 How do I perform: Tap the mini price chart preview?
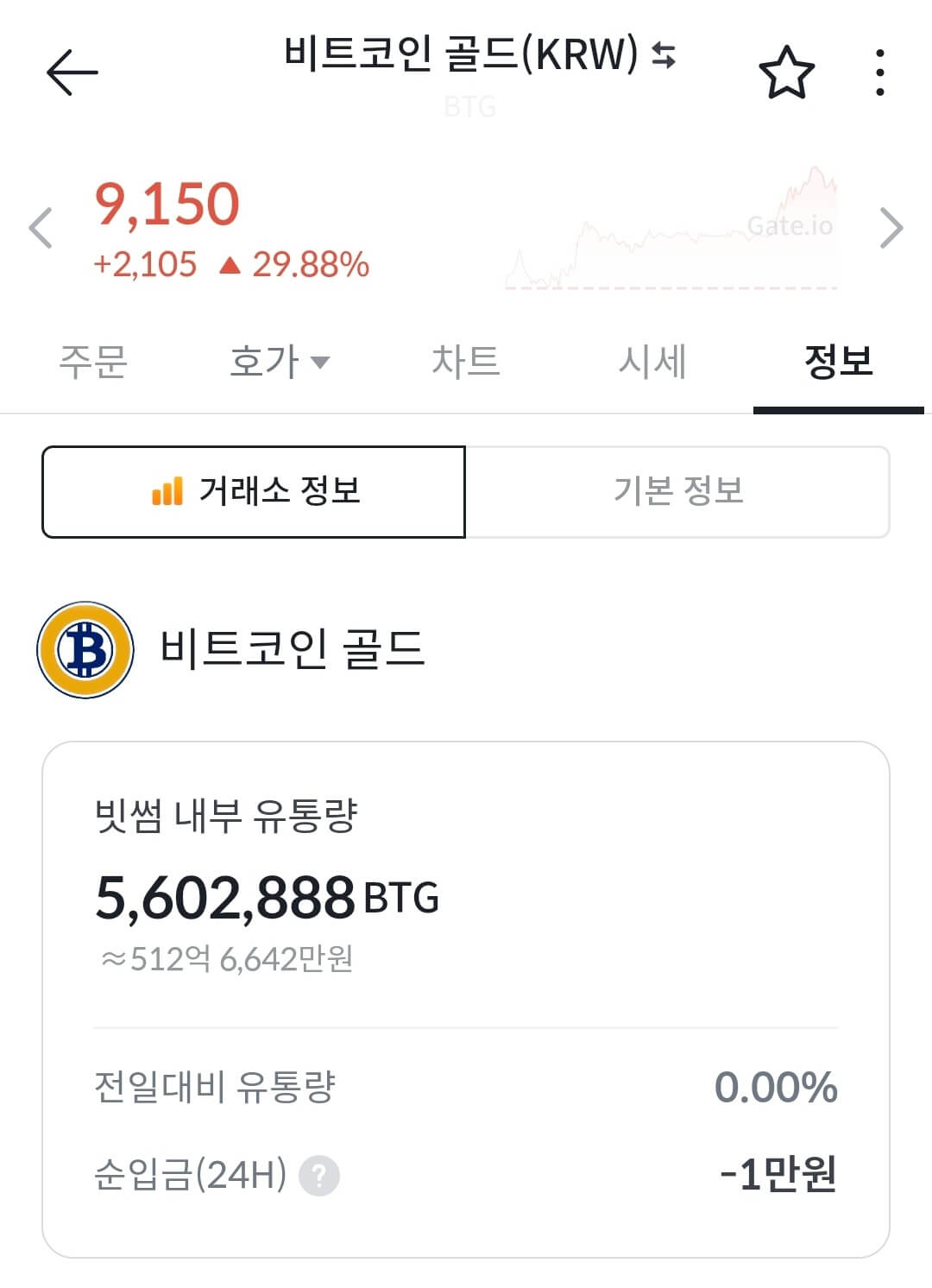point(673,229)
